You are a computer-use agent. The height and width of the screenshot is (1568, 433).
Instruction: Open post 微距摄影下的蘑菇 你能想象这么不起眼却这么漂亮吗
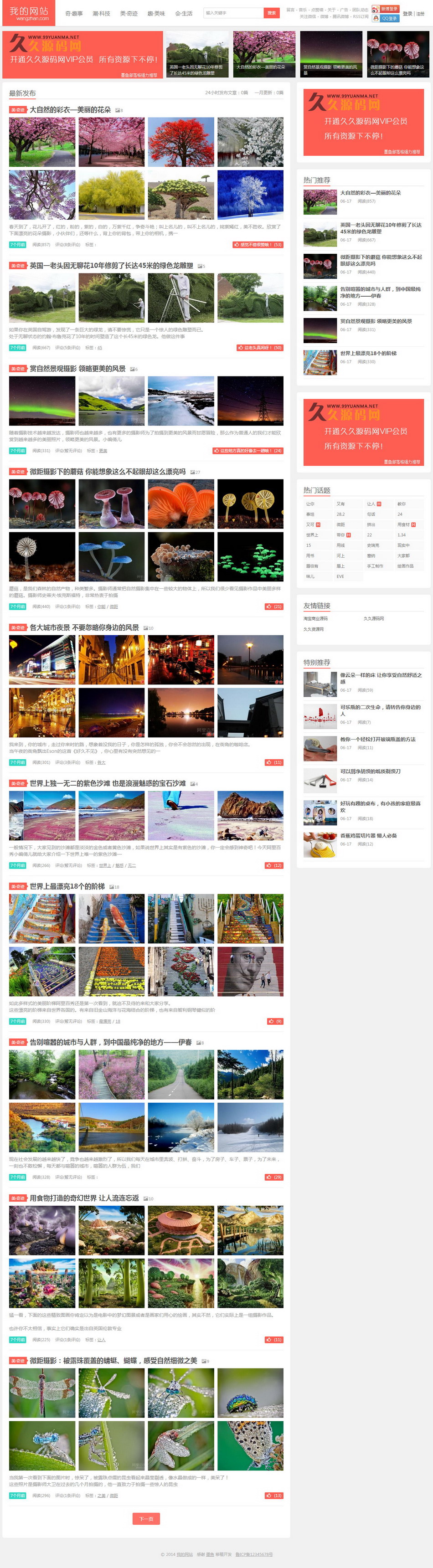tap(107, 472)
